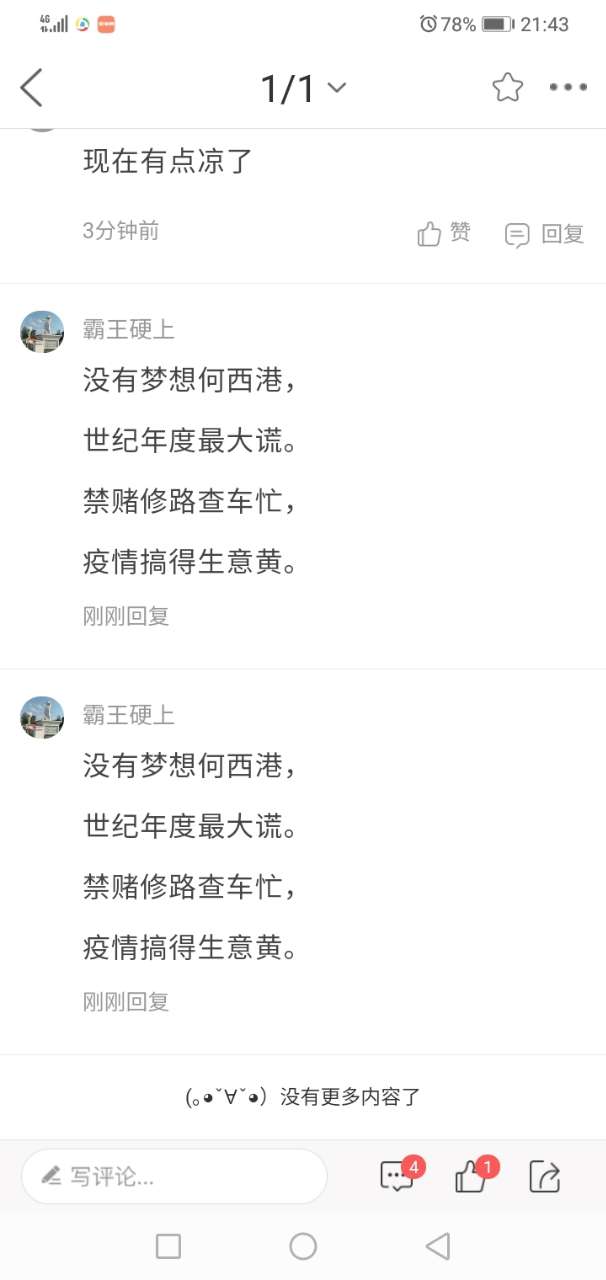This screenshot has width=606, height=1280.
Task: Reply to the comment "现在有点凉了"
Action: click(x=544, y=234)
